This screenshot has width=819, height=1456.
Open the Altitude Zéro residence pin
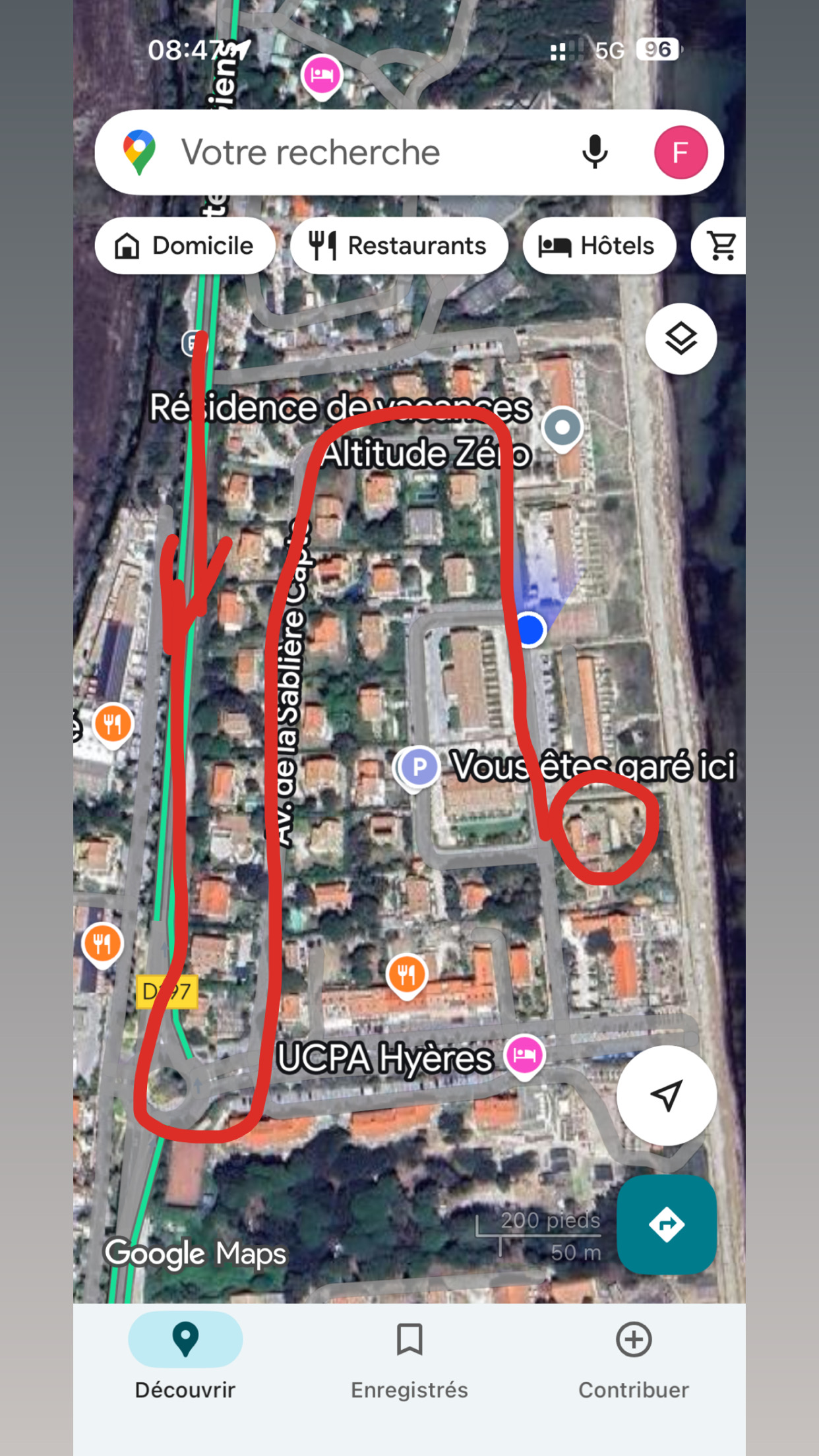[x=562, y=428]
